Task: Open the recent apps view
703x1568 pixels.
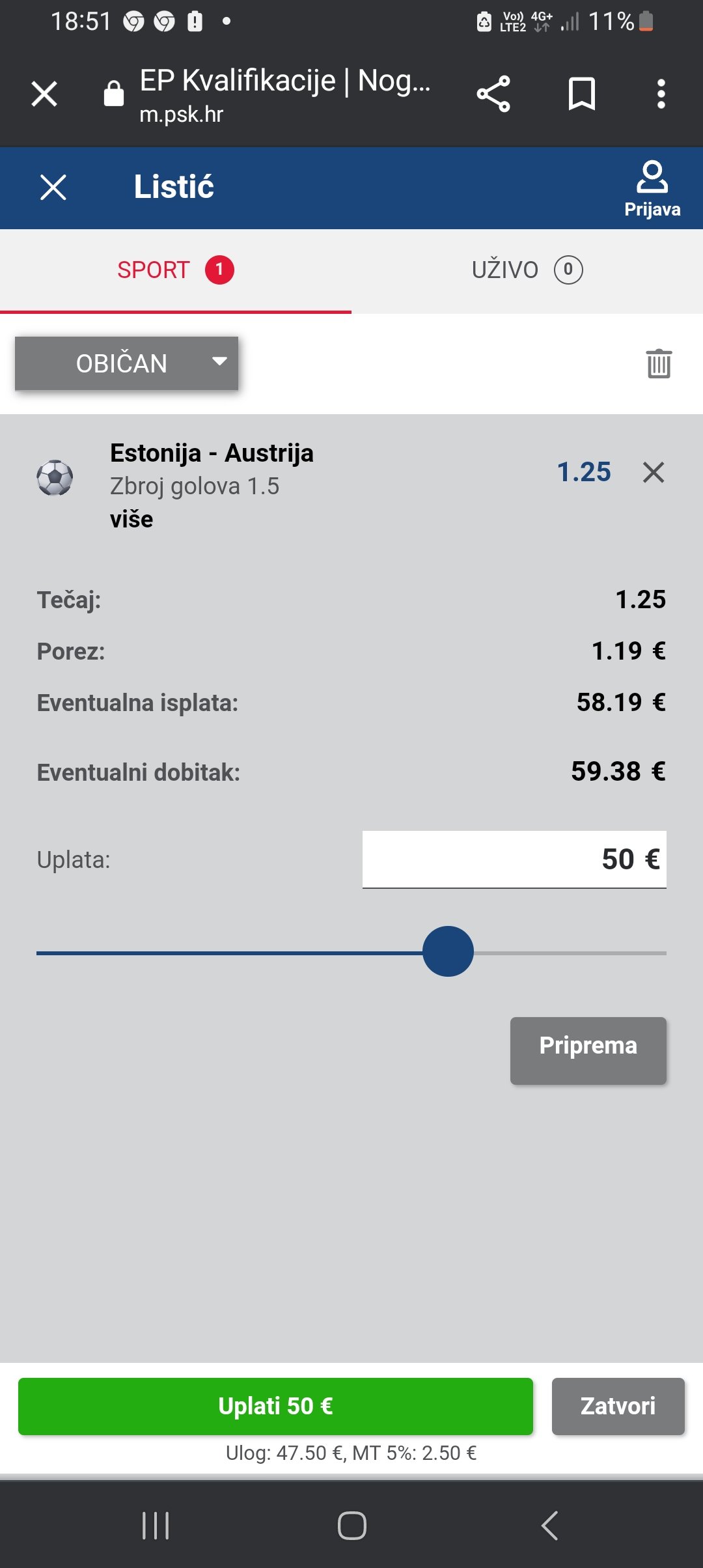Action: point(156,1525)
